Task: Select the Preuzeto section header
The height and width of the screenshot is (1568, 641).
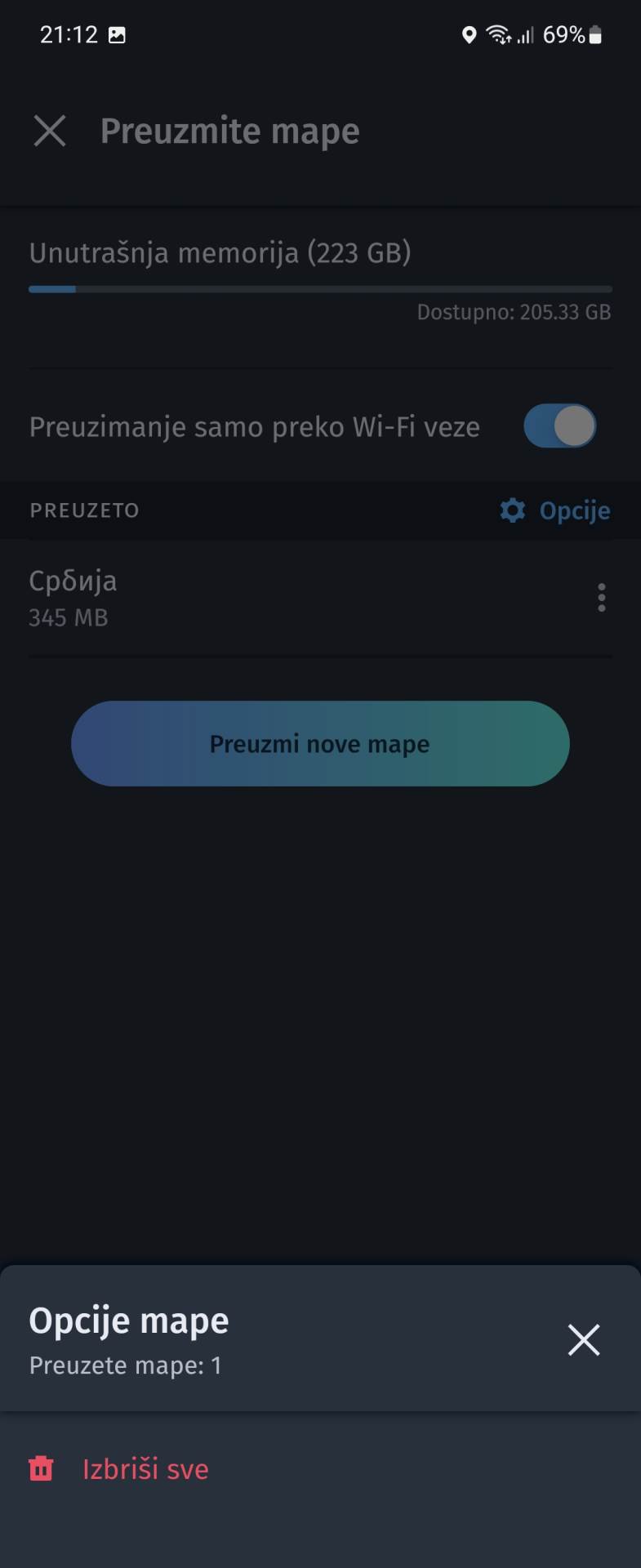Action: (x=85, y=510)
